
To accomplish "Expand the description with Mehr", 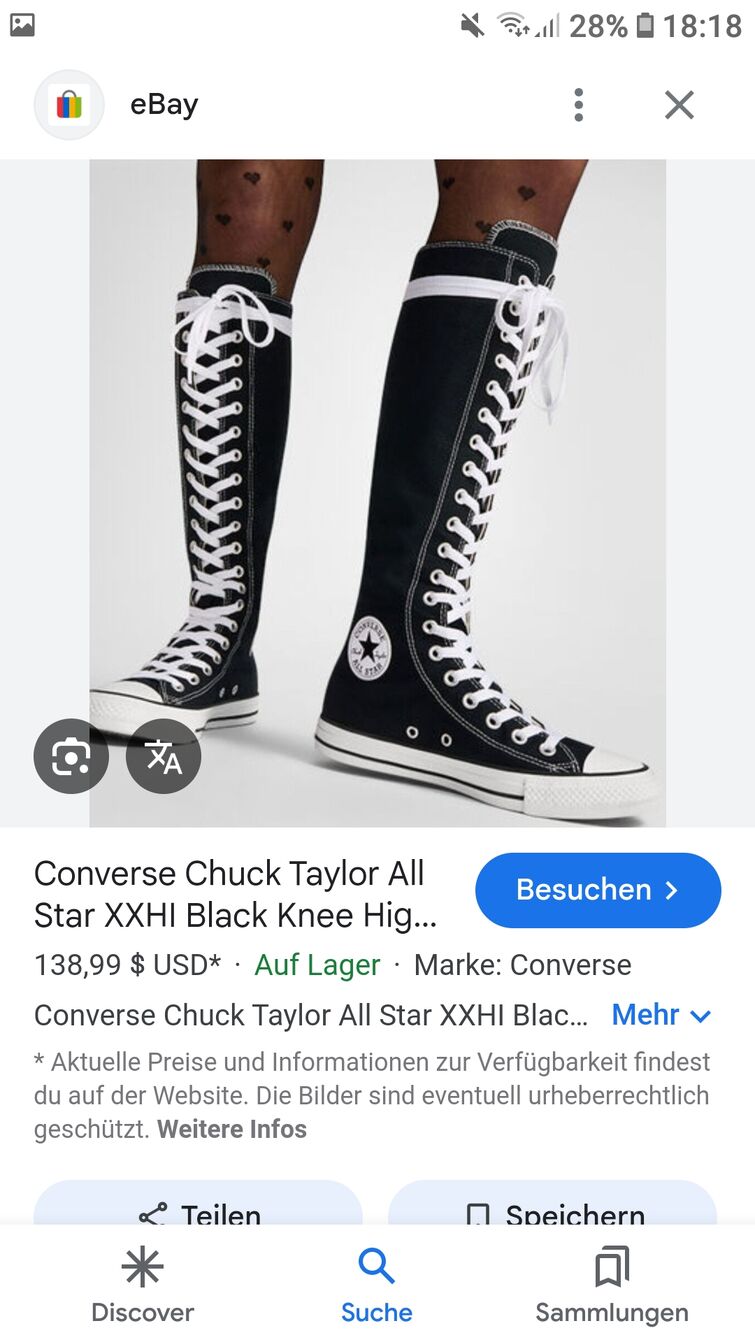I will [661, 1015].
